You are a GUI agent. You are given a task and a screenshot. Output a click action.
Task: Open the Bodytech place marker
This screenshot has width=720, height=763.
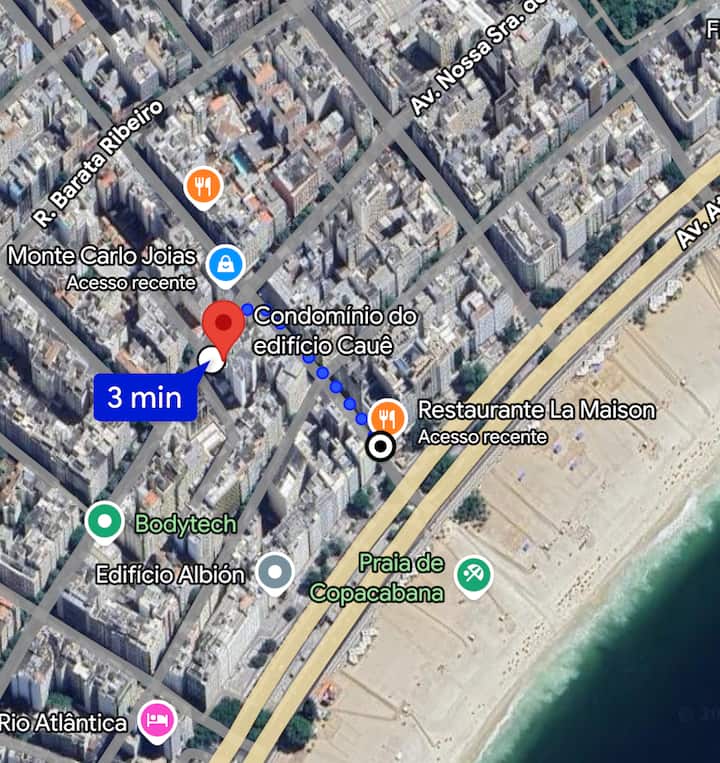tap(103, 522)
